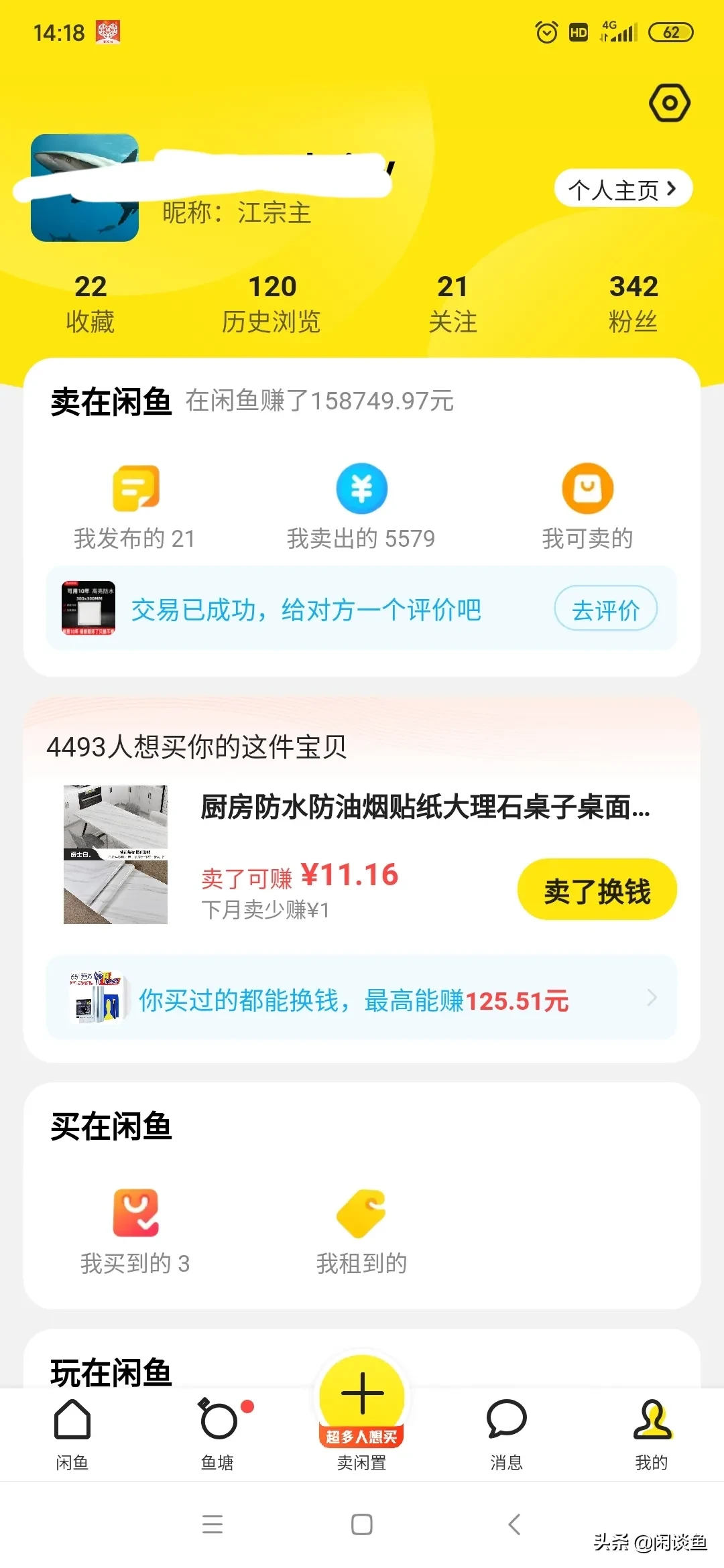724x1568 pixels.
Task: Tap 去评价 to leave a review
Action: coord(605,609)
